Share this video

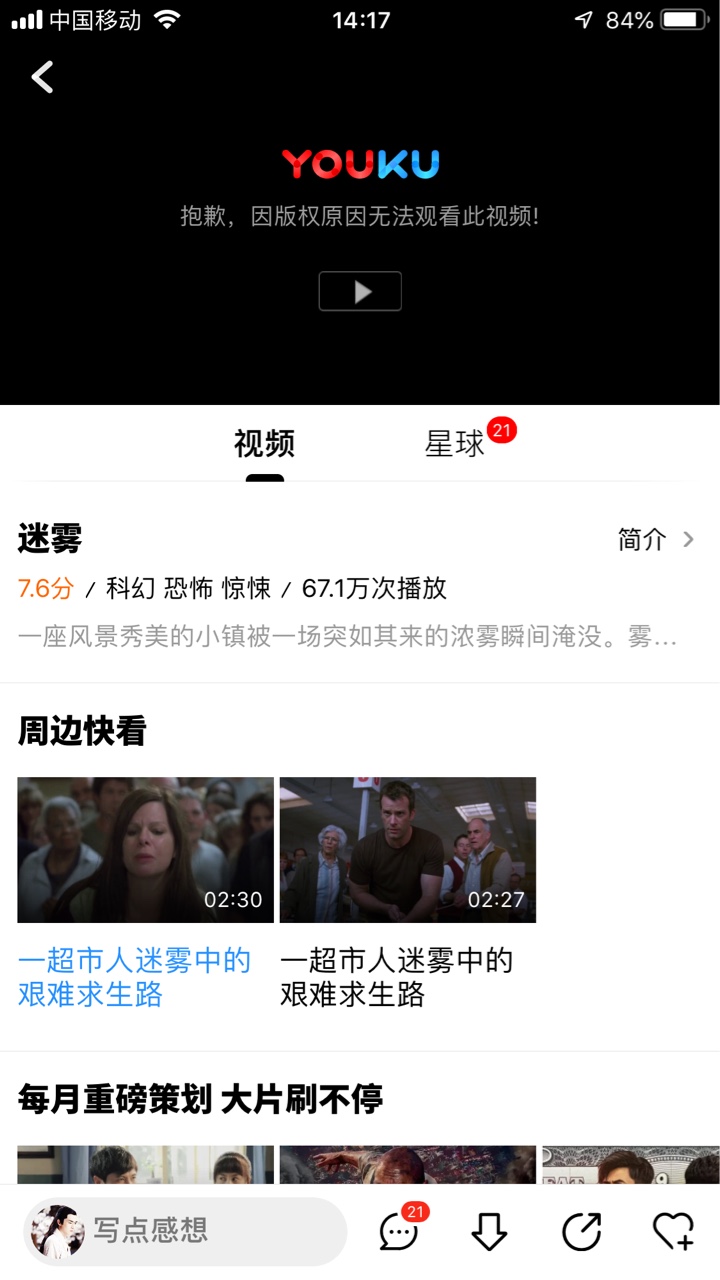[582, 1231]
